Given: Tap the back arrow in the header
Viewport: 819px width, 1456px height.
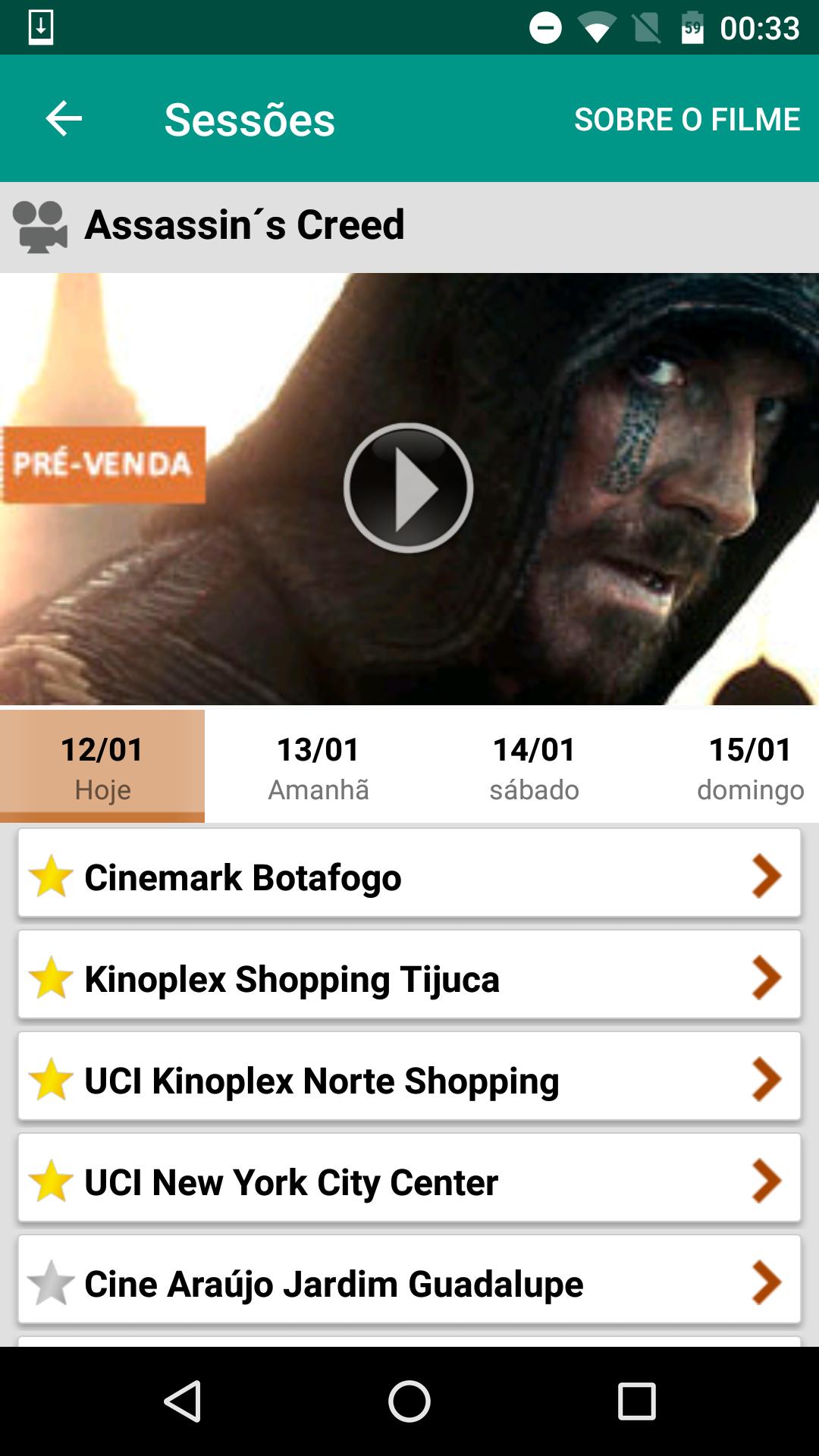Looking at the screenshot, I should click(61, 118).
